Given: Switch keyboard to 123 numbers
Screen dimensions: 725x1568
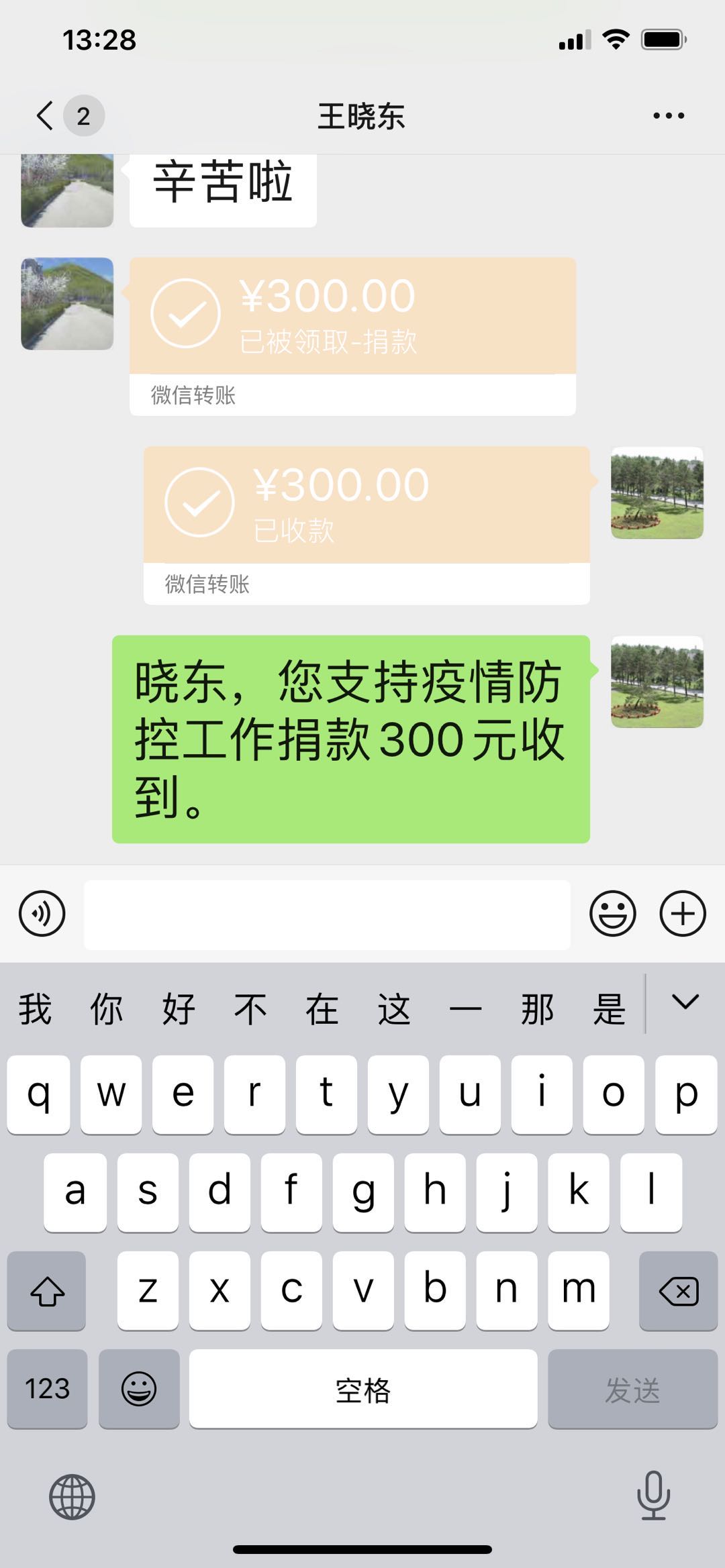Looking at the screenshot, I should 47,1389.
